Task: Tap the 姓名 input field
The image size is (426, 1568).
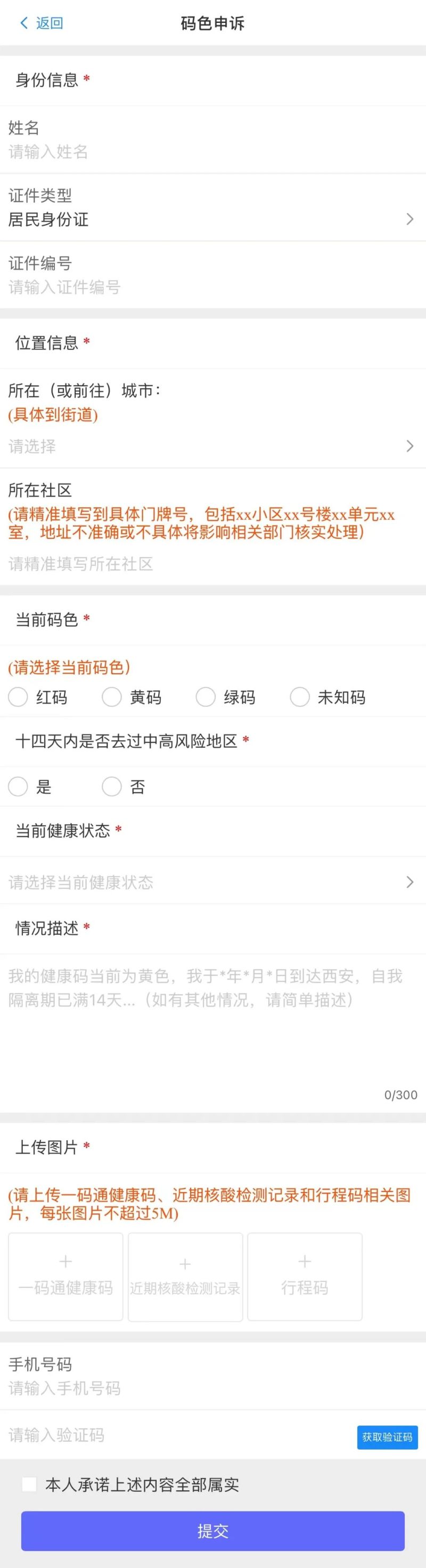Action: (183, 152)
